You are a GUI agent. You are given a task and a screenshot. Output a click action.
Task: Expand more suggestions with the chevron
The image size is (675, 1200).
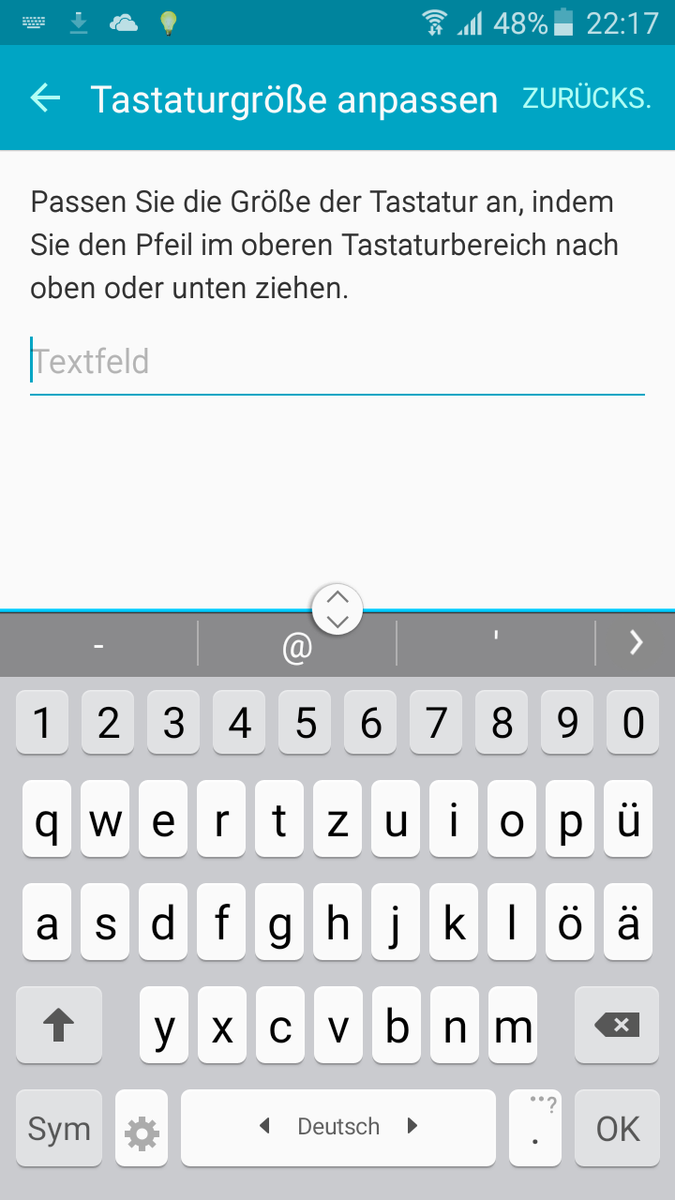tap(636, 644)
